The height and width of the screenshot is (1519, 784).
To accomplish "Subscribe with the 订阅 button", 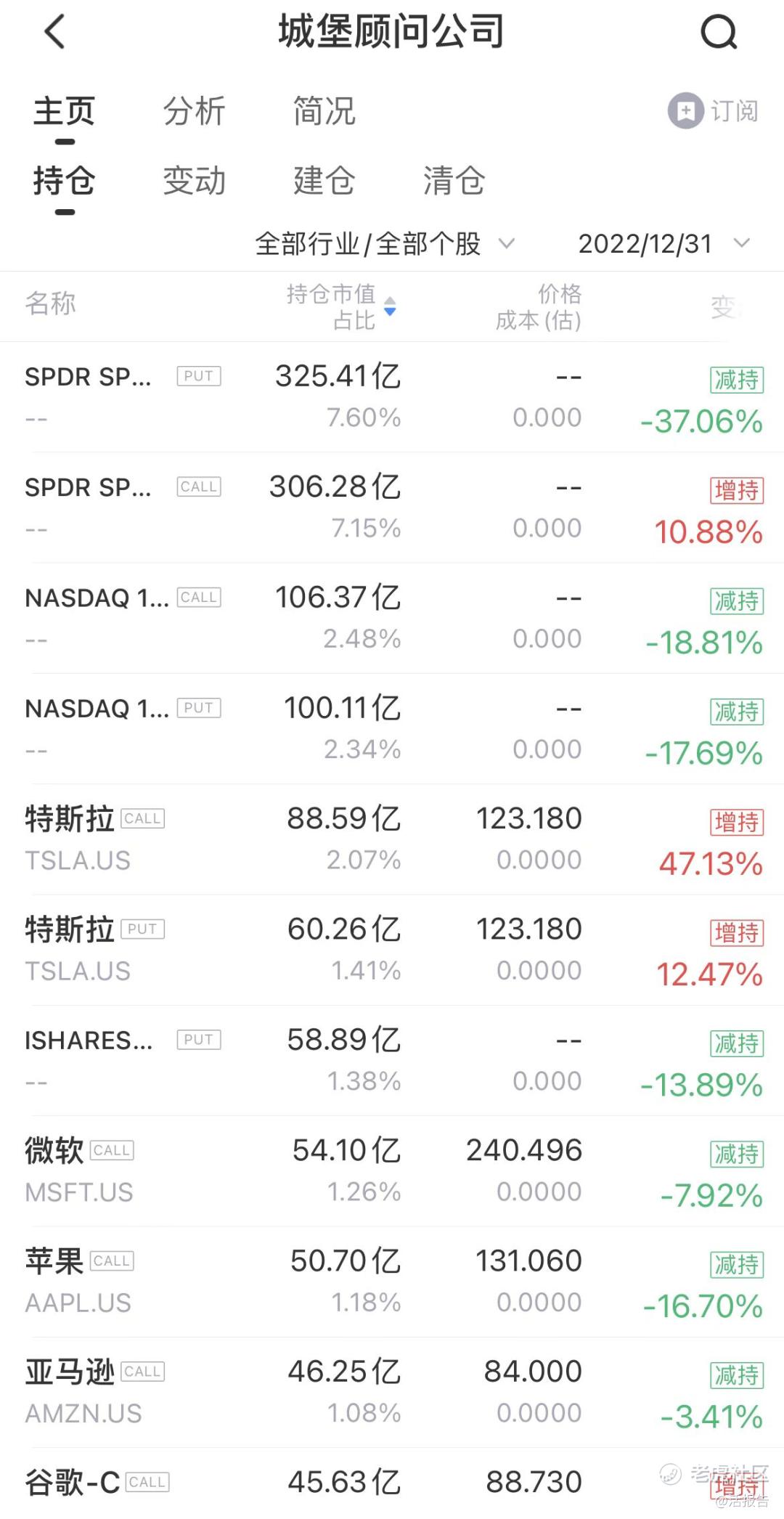I will tap(713, 111).
